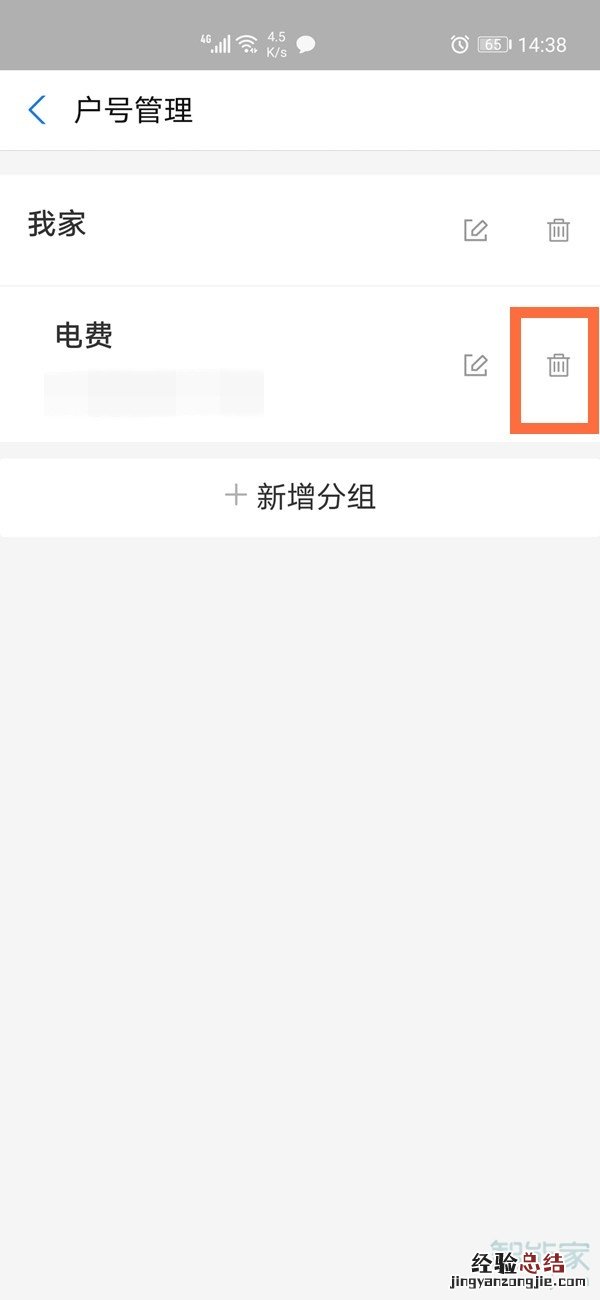Viewport: 600px width, 1300px height.
Task: Add a new group via 新增分组
Action: [300, 496]
